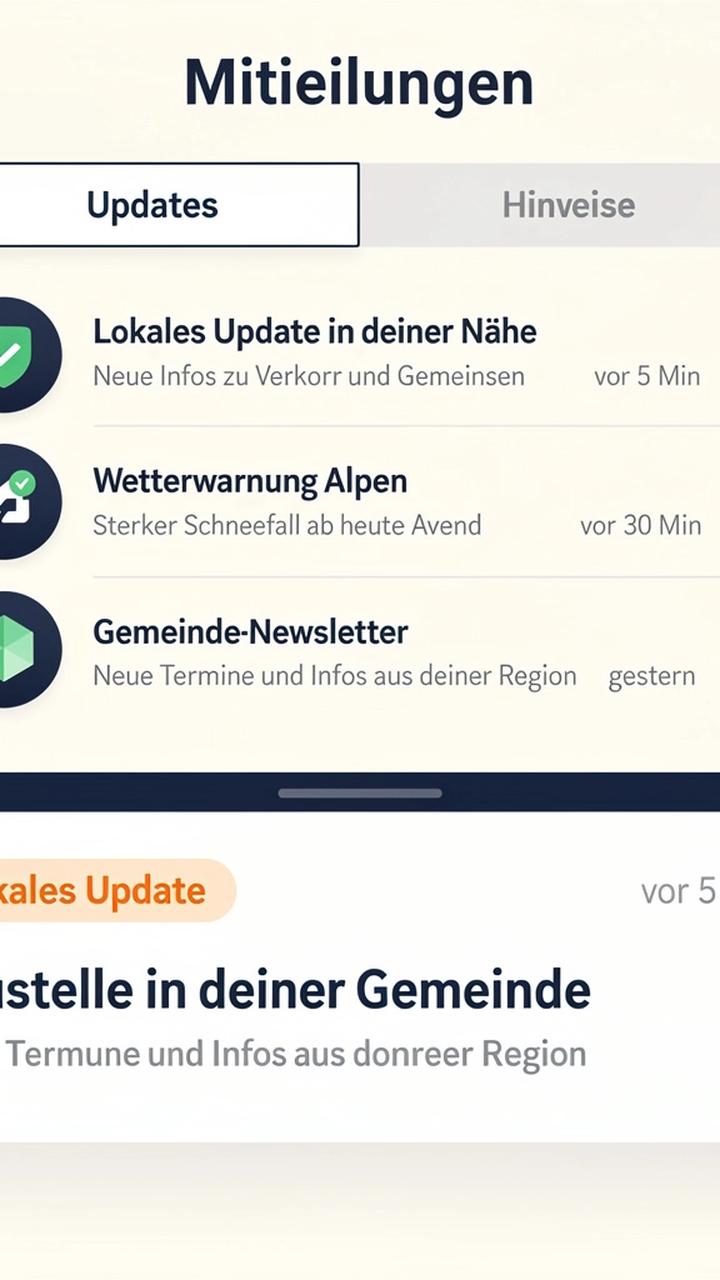Open the Lokales Update in deiner Nähe notification
The image size is (720, 1280).
[x=314, y=331]
